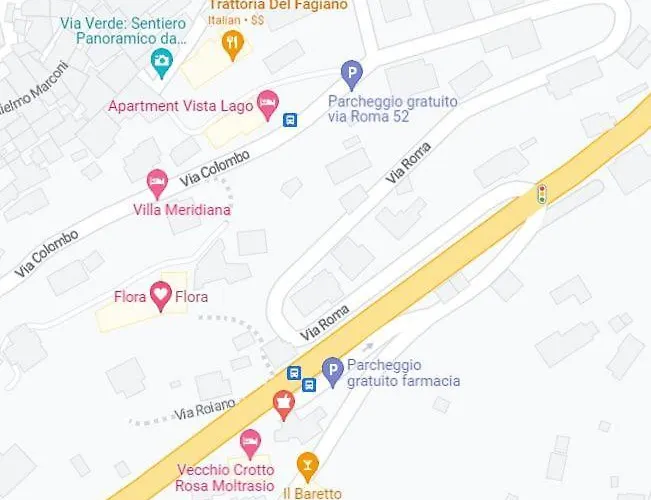Open the Vecchio Crotto Rosa Moltrasio pin

[x=250, y=441]
